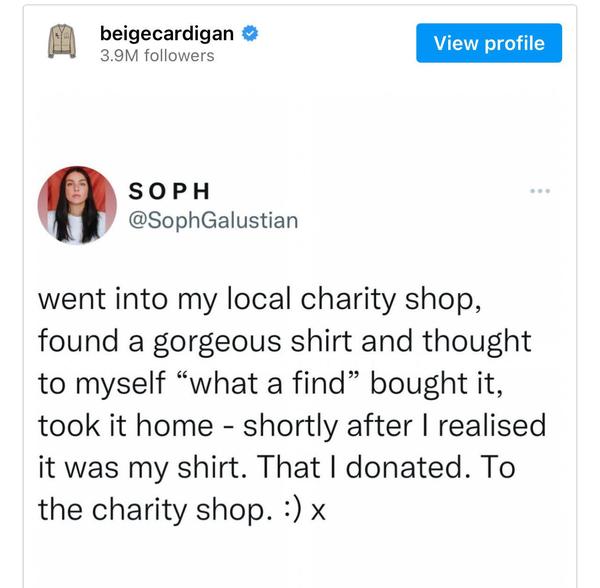Tap the beigecardigan cardigan avatar

click(x=64, y=44)
